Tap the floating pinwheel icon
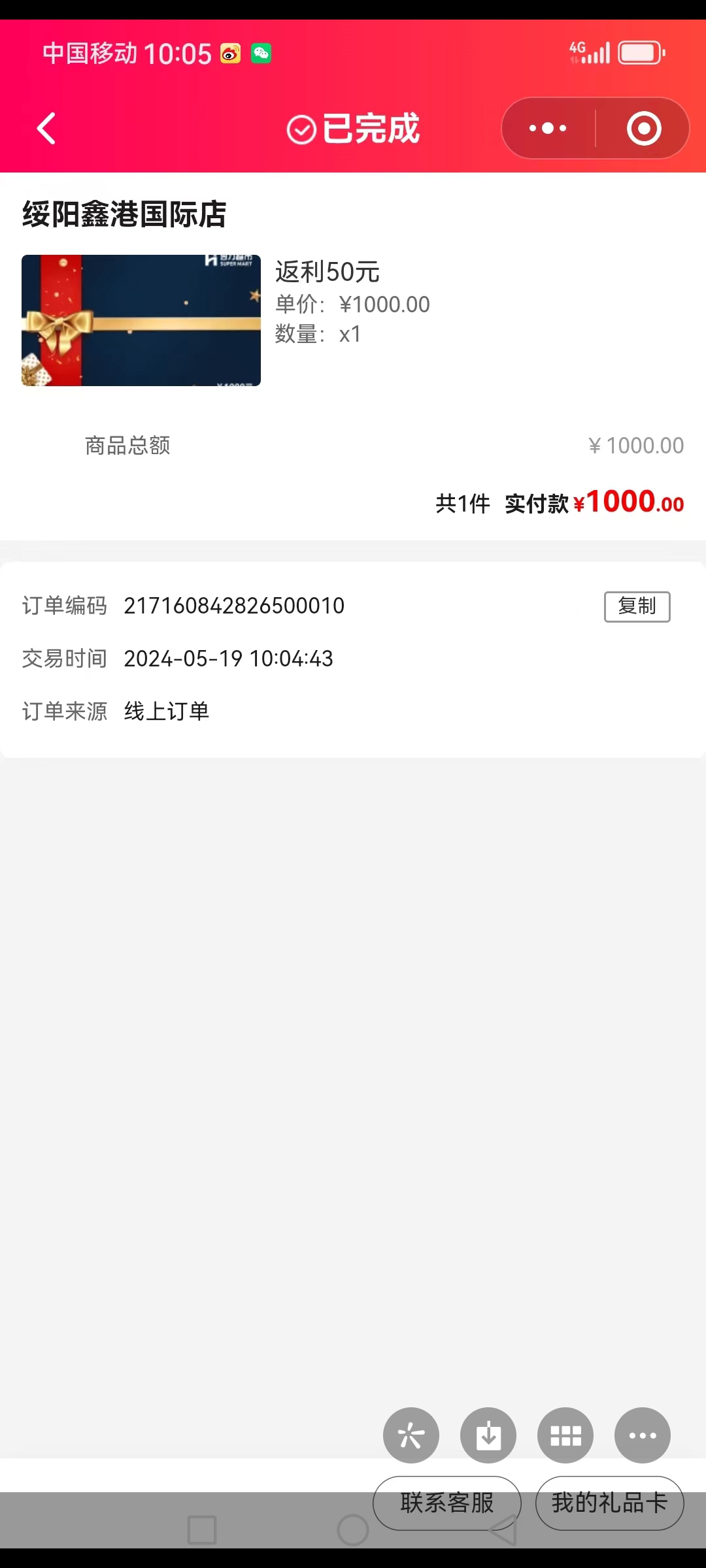Image resolution: width=706 pixels, height=1568 pixels. click(411, 1435)
